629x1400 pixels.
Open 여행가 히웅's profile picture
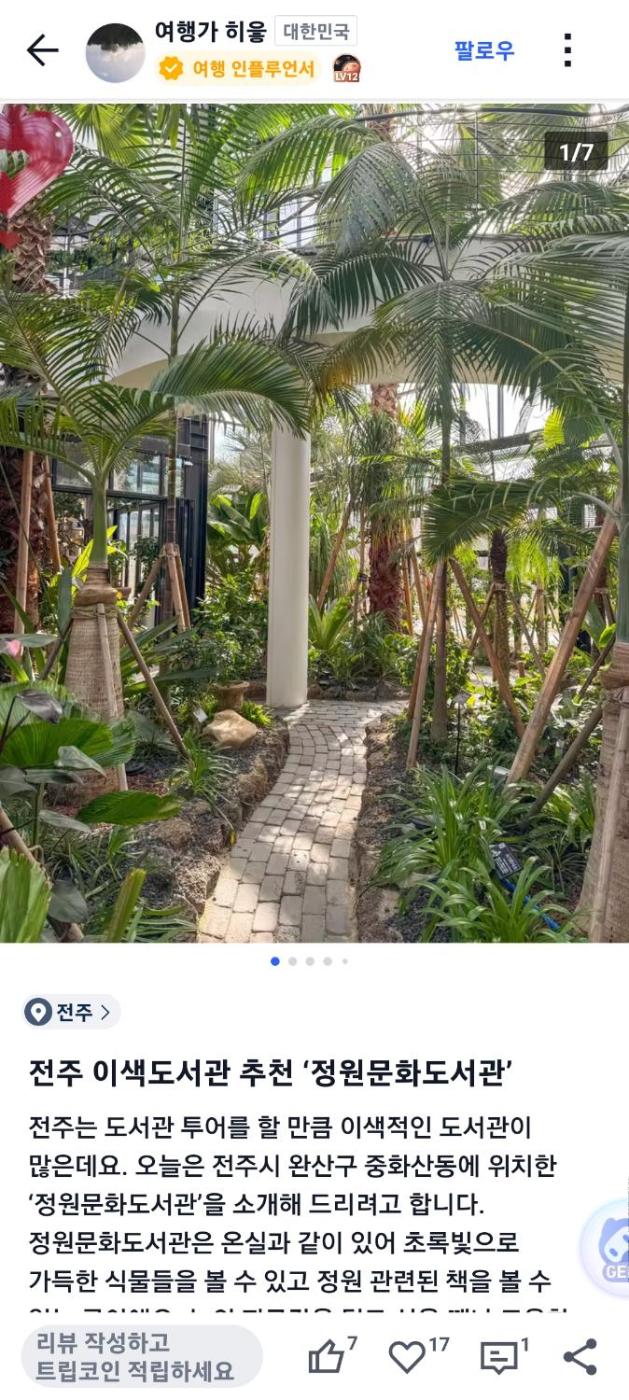coord(115,52)
